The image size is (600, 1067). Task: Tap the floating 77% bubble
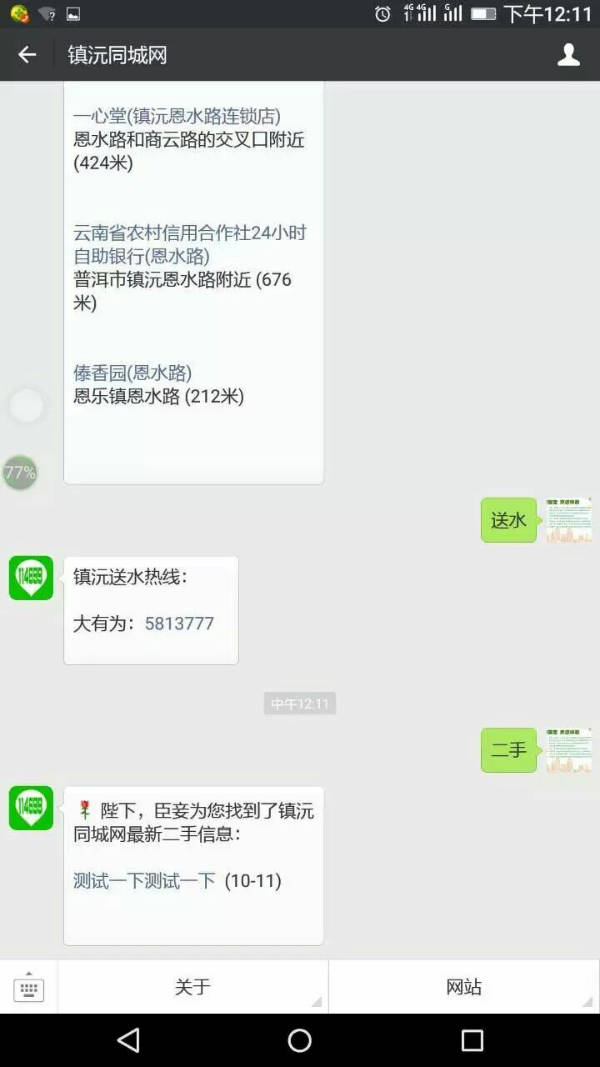[x=20, y=472]
